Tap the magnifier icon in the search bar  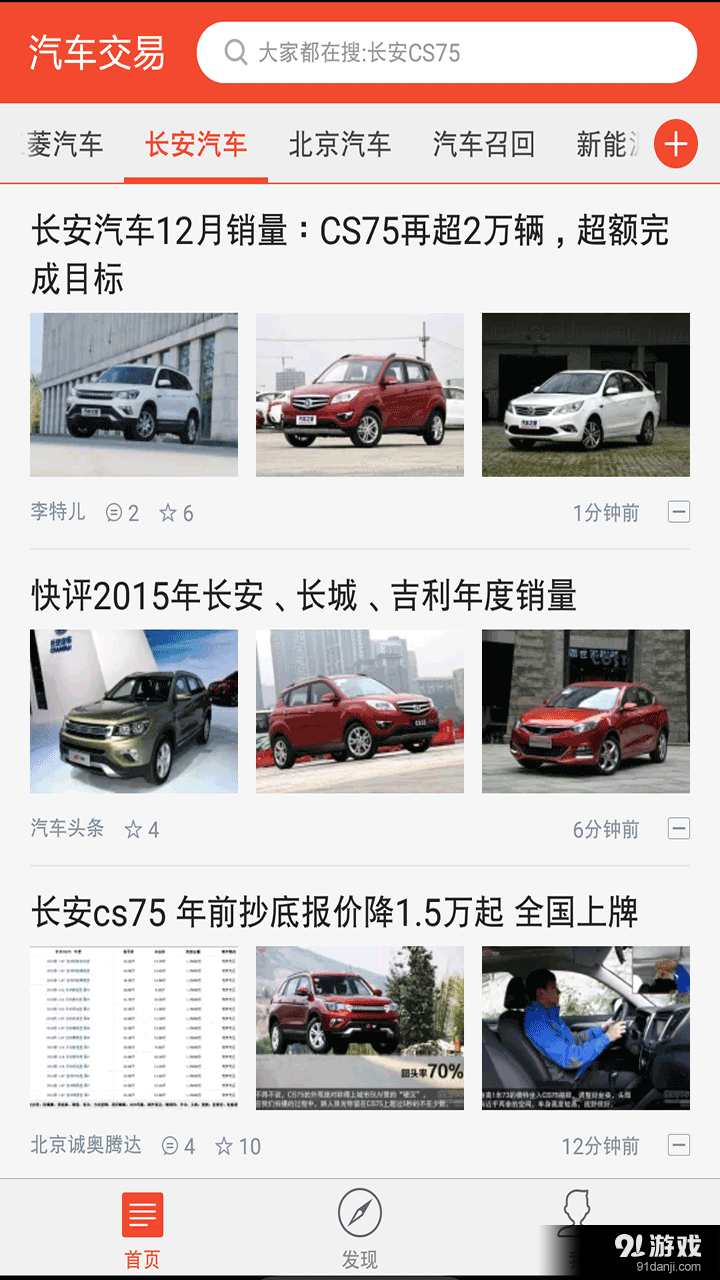[234, 51]
